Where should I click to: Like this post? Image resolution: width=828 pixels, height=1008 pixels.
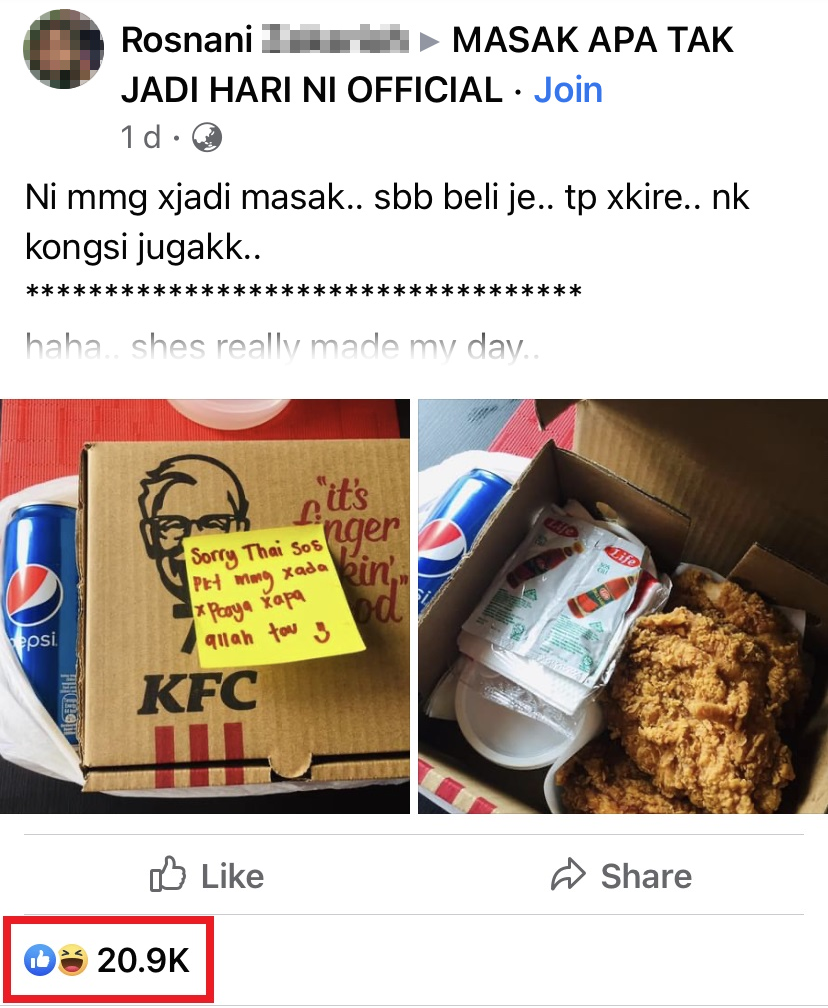(207, 876)
